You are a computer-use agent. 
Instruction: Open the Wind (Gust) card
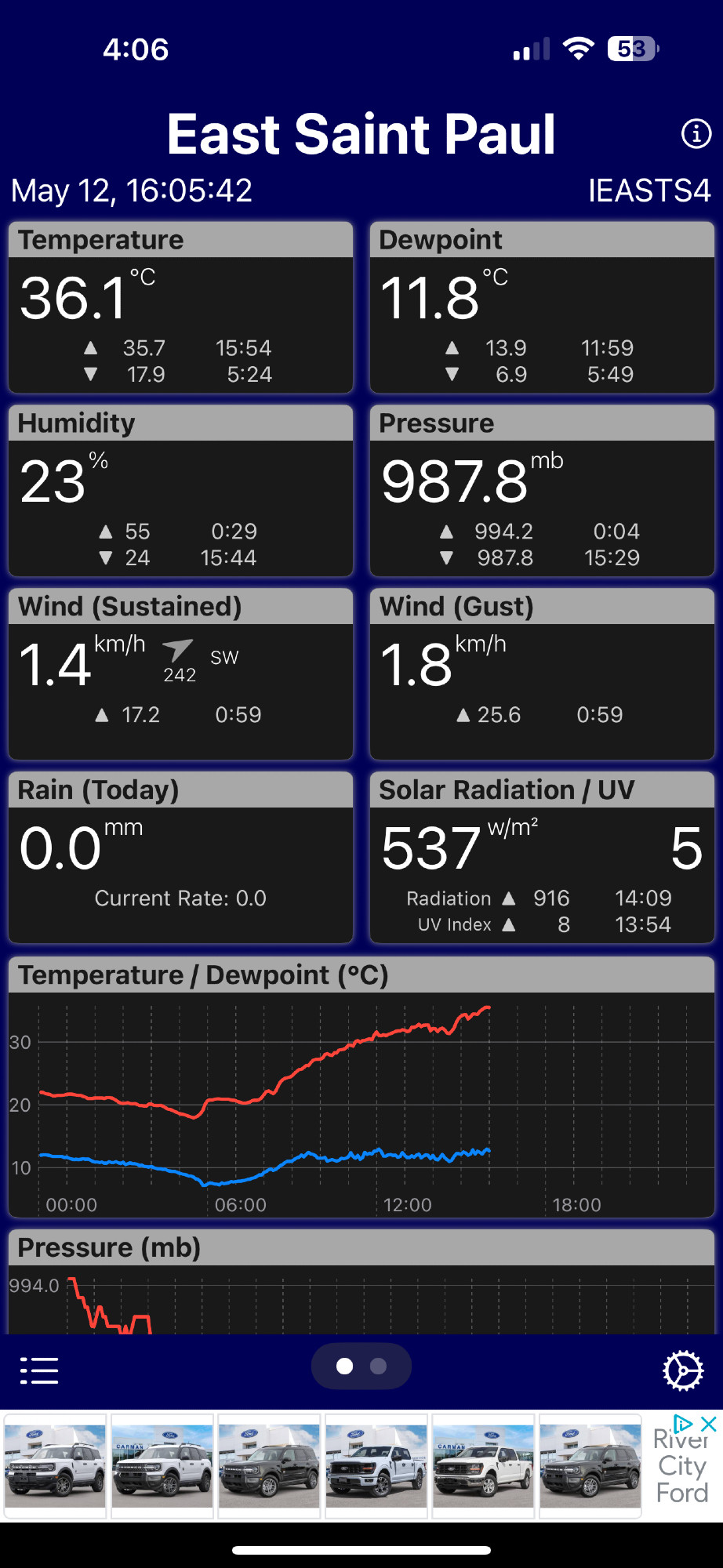pos(542,674)
